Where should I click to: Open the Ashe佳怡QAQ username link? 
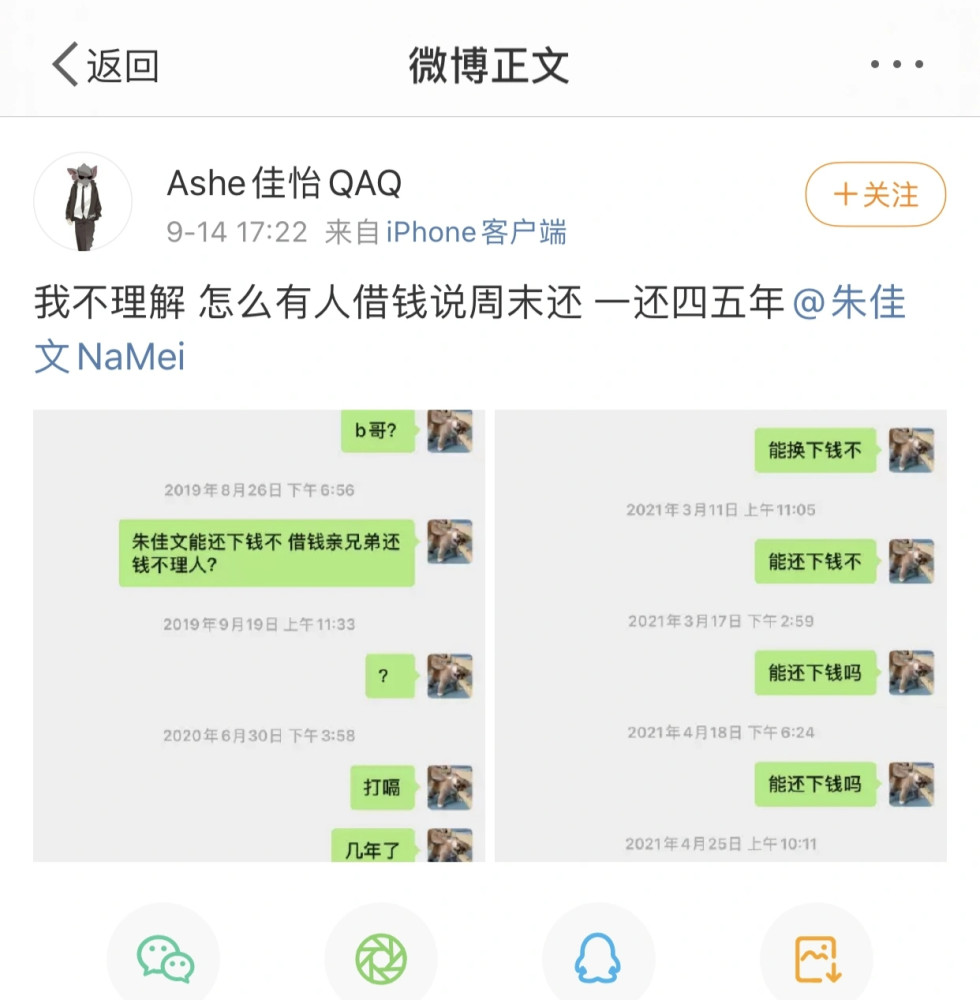point(284,183)
